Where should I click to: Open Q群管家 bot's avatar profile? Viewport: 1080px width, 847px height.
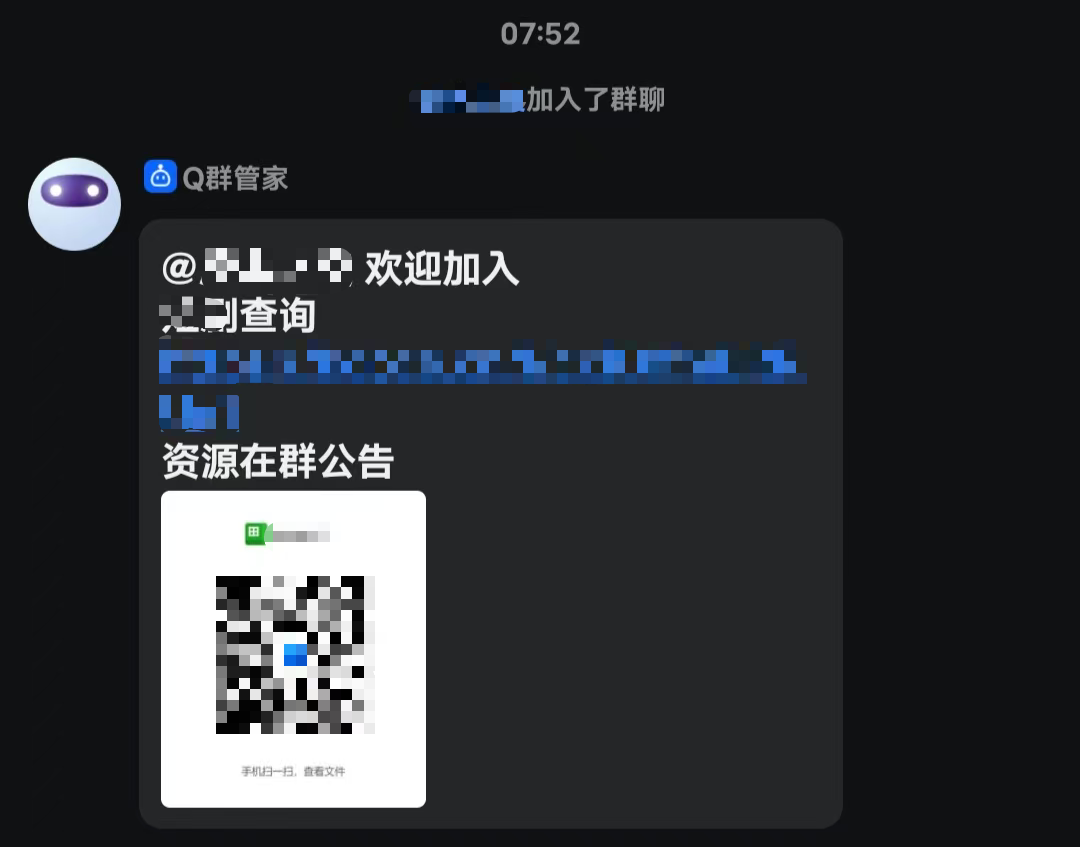(x=74, y=204)
